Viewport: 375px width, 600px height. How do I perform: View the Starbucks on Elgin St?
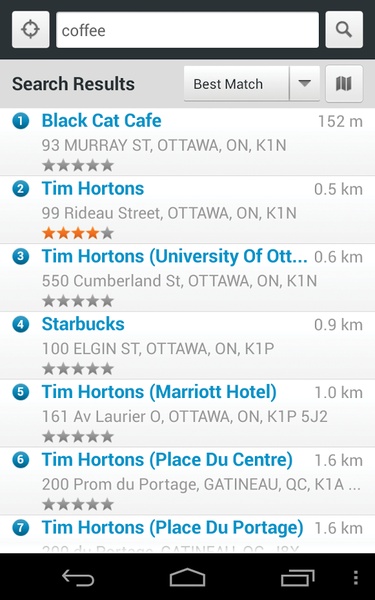[188, 345]
